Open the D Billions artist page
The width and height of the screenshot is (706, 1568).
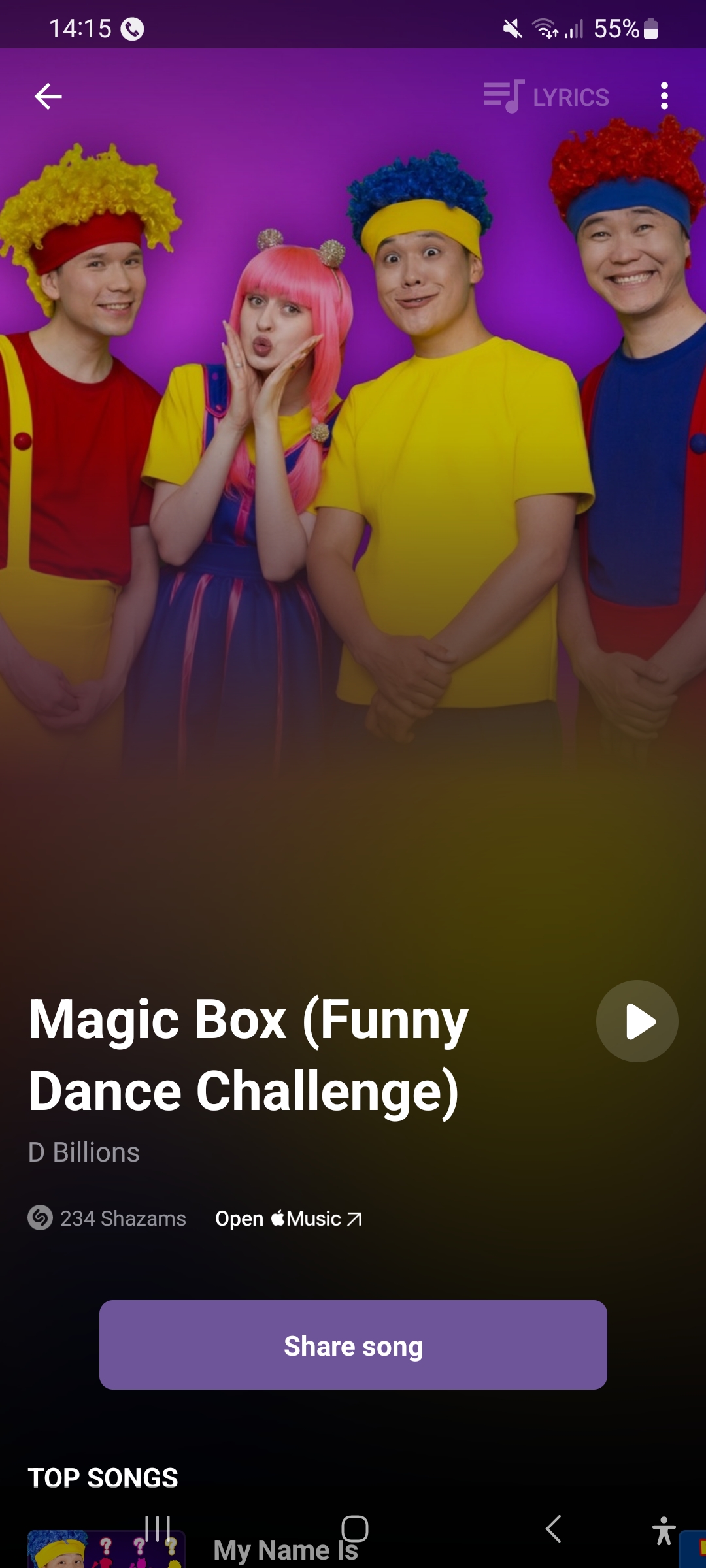point(84,1152)
